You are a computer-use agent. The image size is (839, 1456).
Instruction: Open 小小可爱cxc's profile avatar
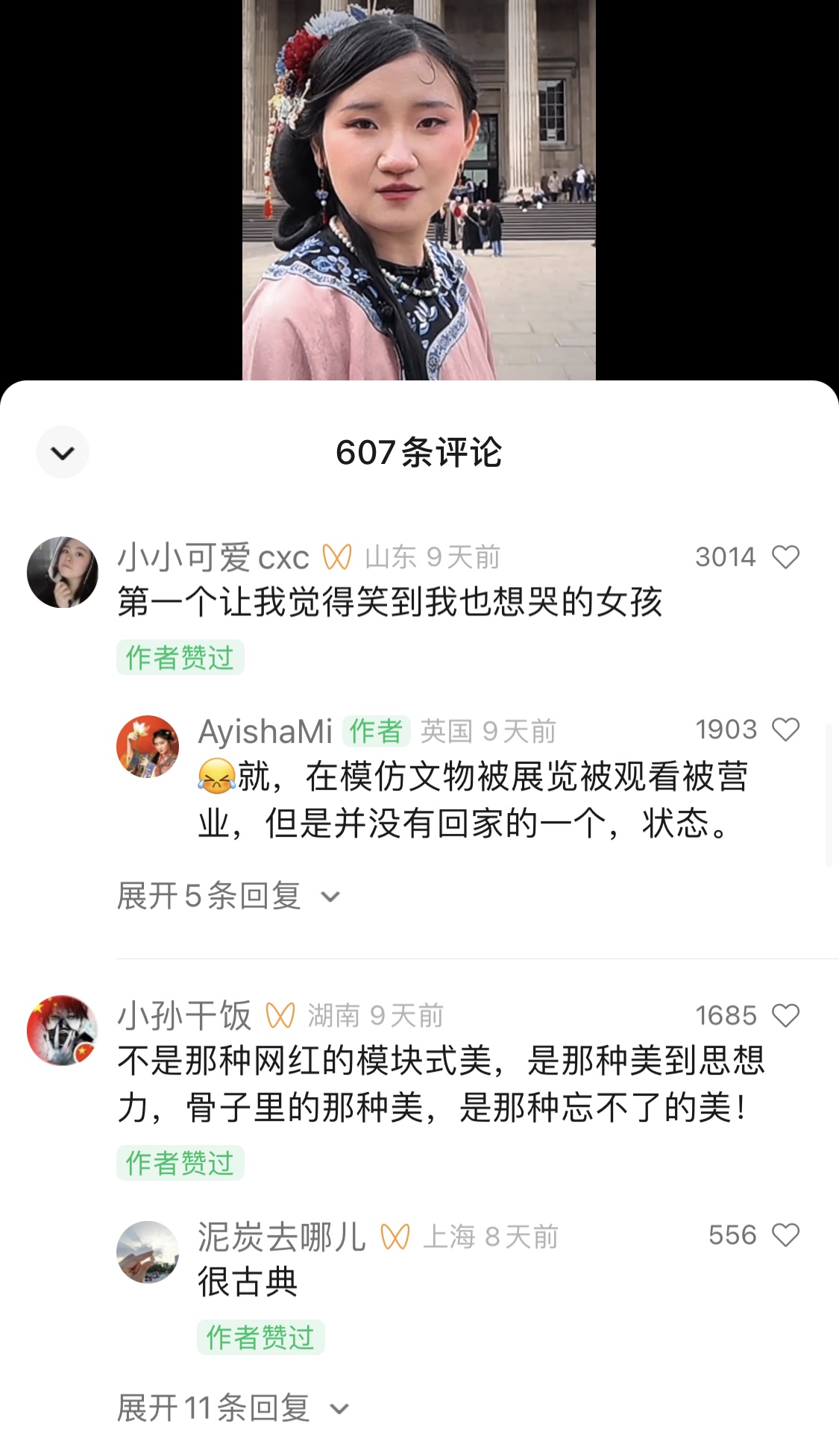tap(63, 572)
